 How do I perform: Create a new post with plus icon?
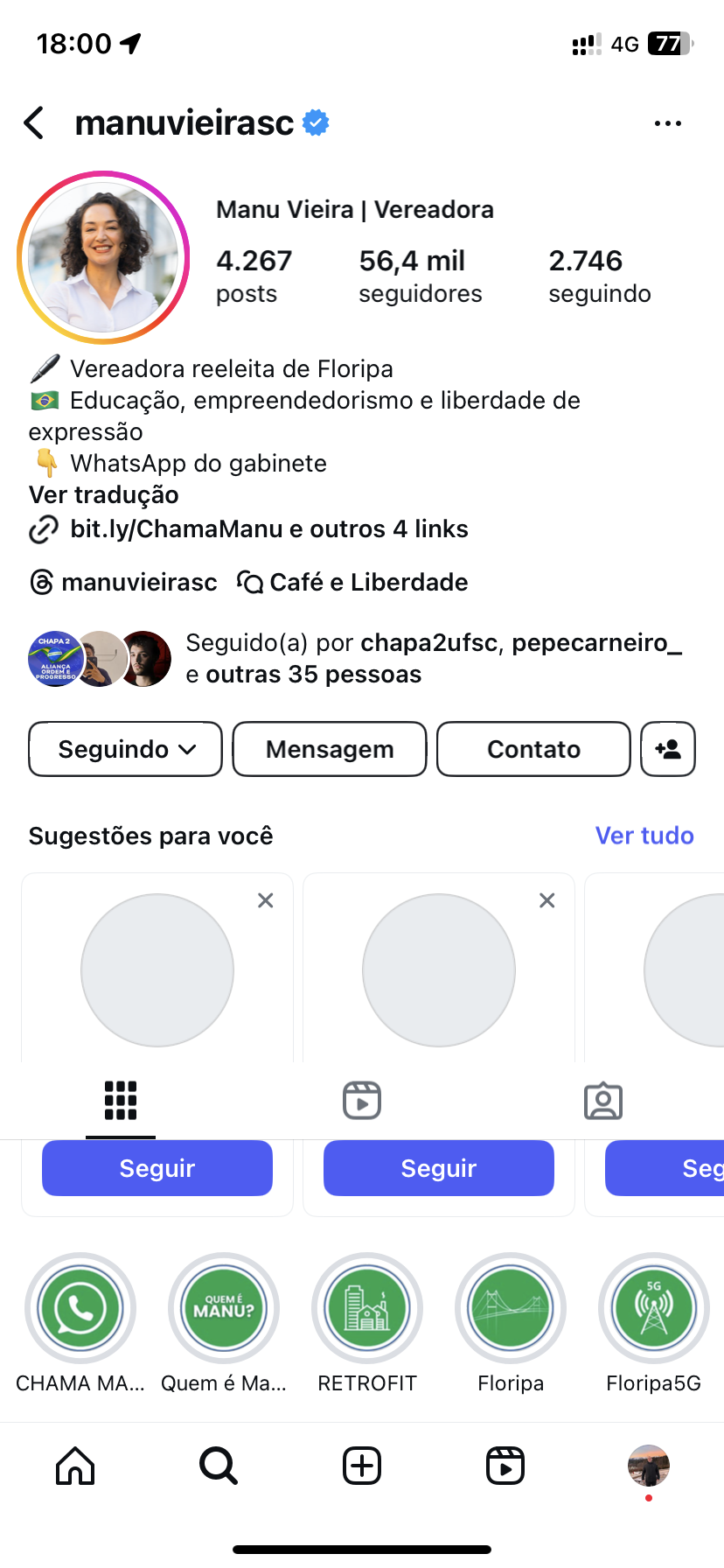pos(362,1466)
